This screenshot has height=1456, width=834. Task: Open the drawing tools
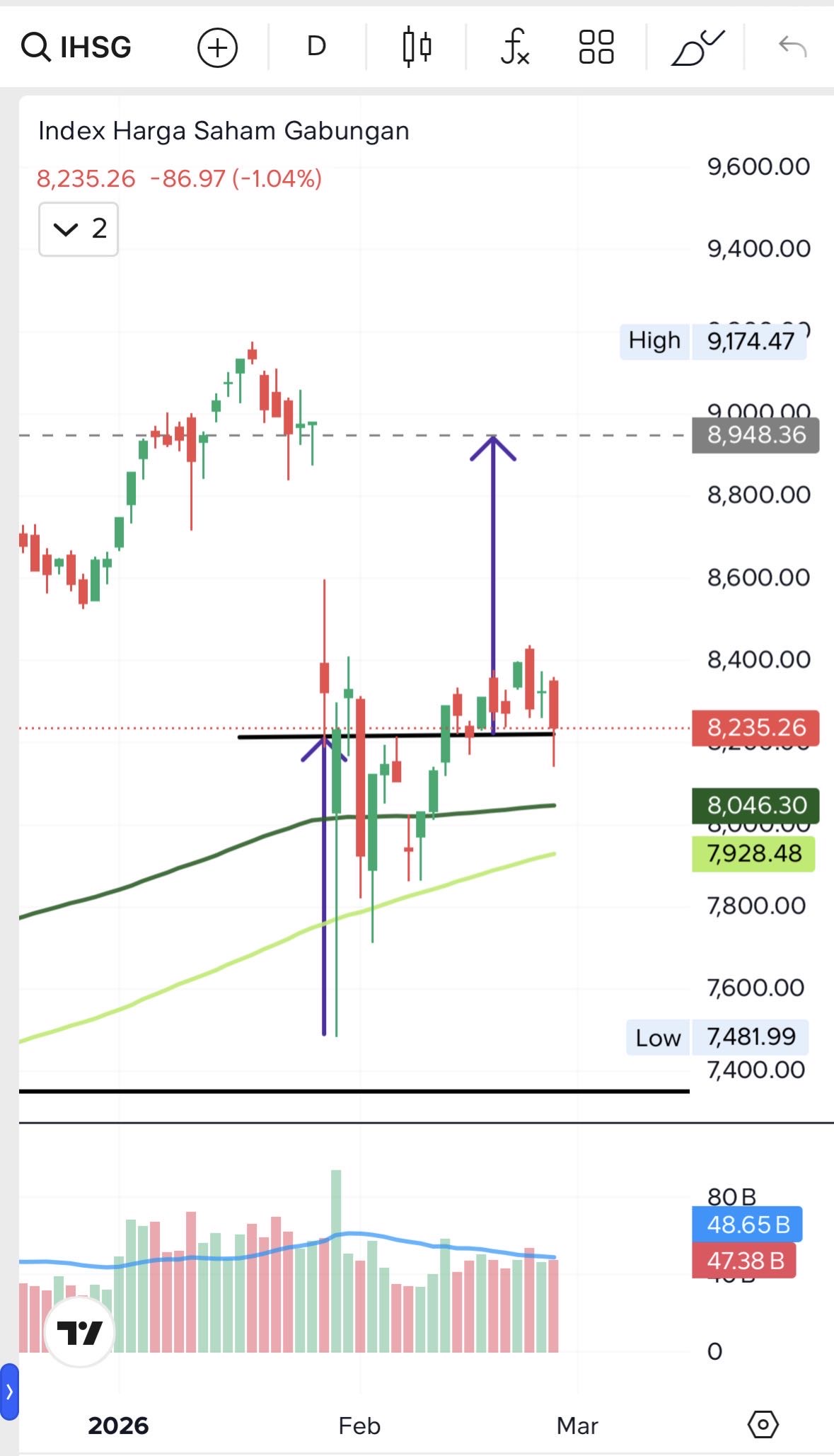[x=697, y=47]
